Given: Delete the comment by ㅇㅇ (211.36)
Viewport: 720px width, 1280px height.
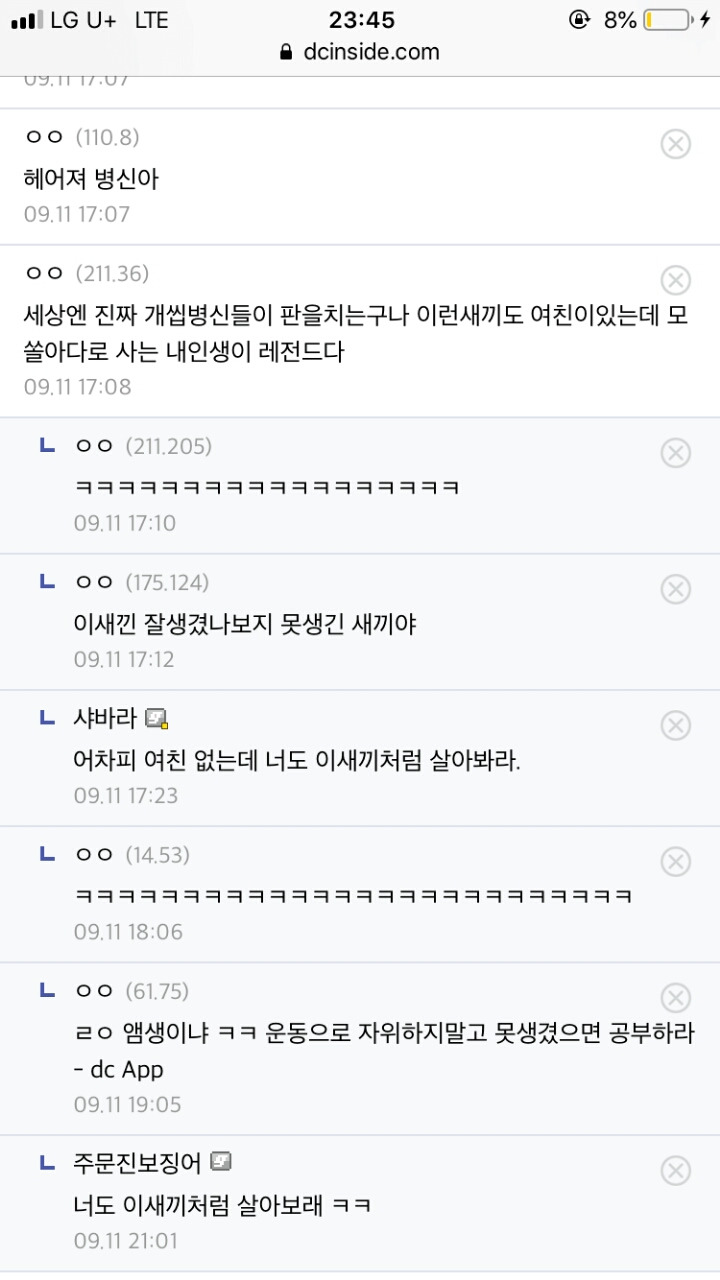Looking at the screenshot, I should pos(676,280).
